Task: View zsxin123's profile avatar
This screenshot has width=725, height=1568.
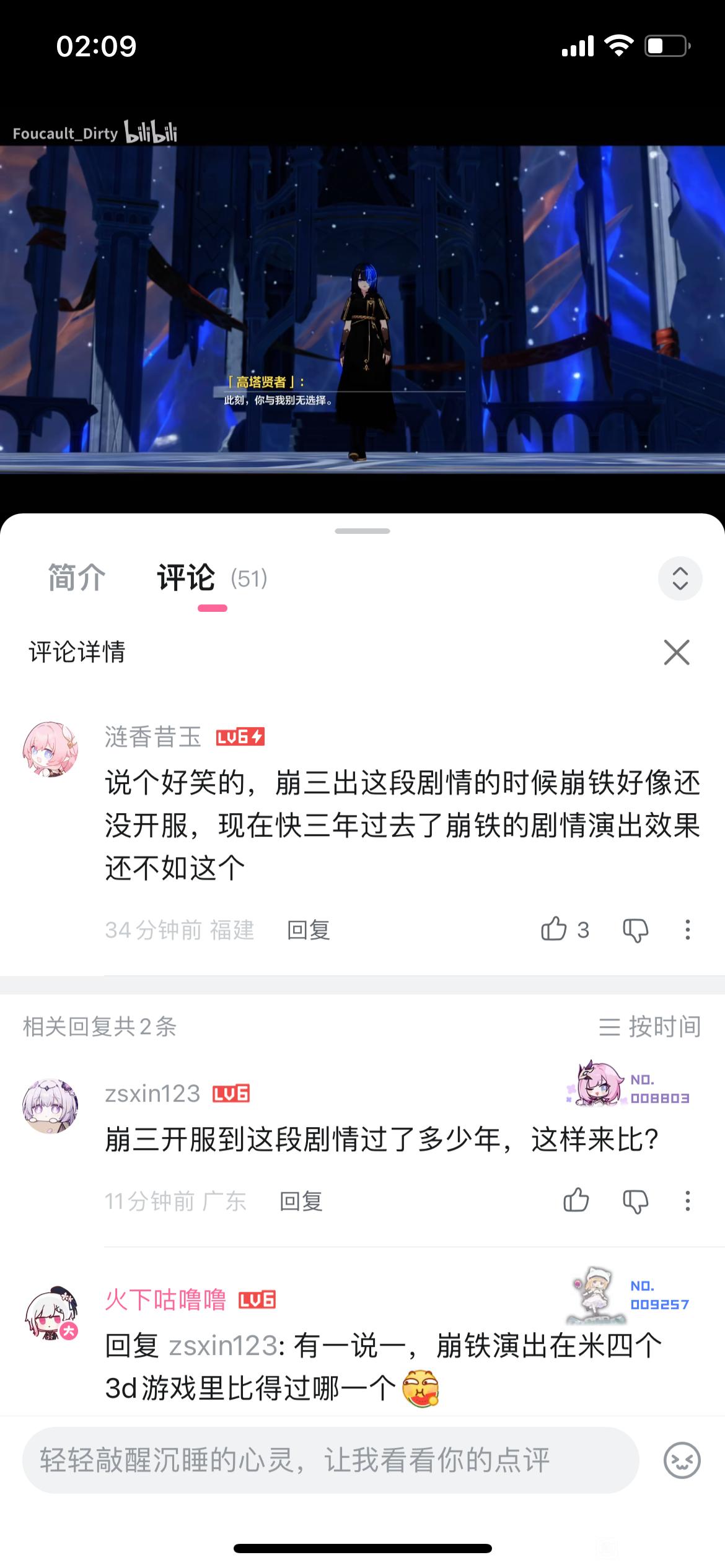Action: point(51,1105)
